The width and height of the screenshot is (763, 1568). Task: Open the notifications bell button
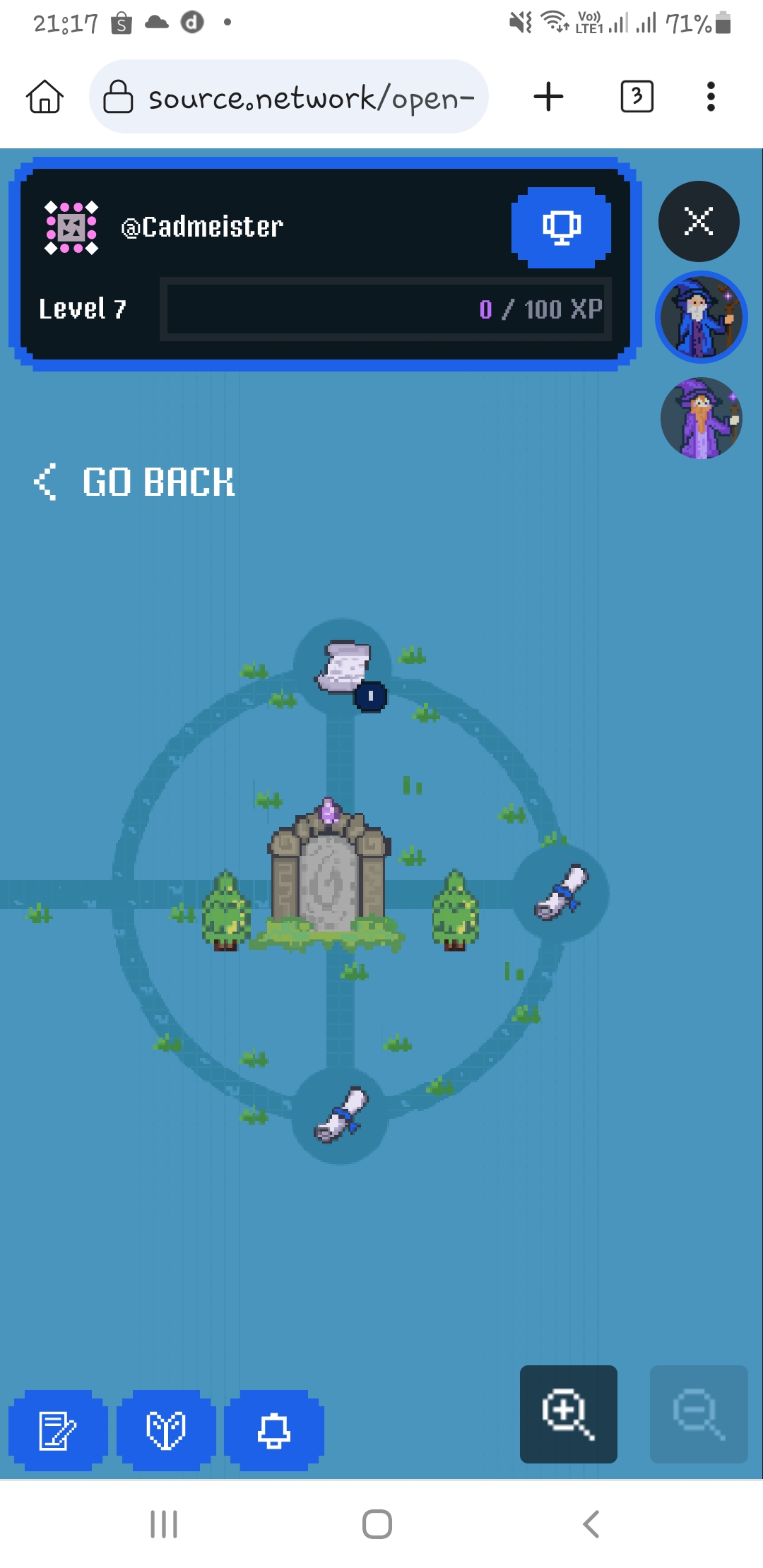[x=274, y=1430]
